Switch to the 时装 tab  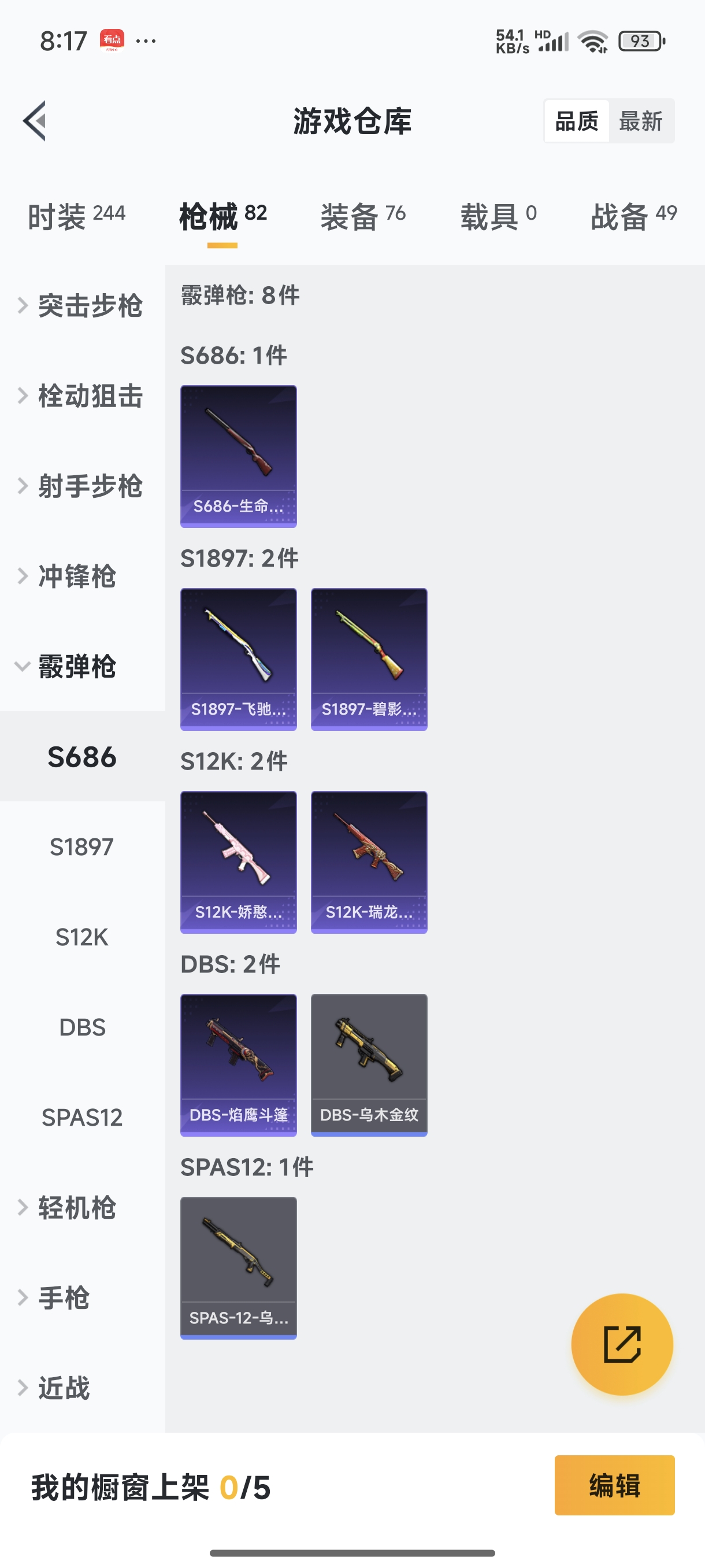(x=76, y=217)
